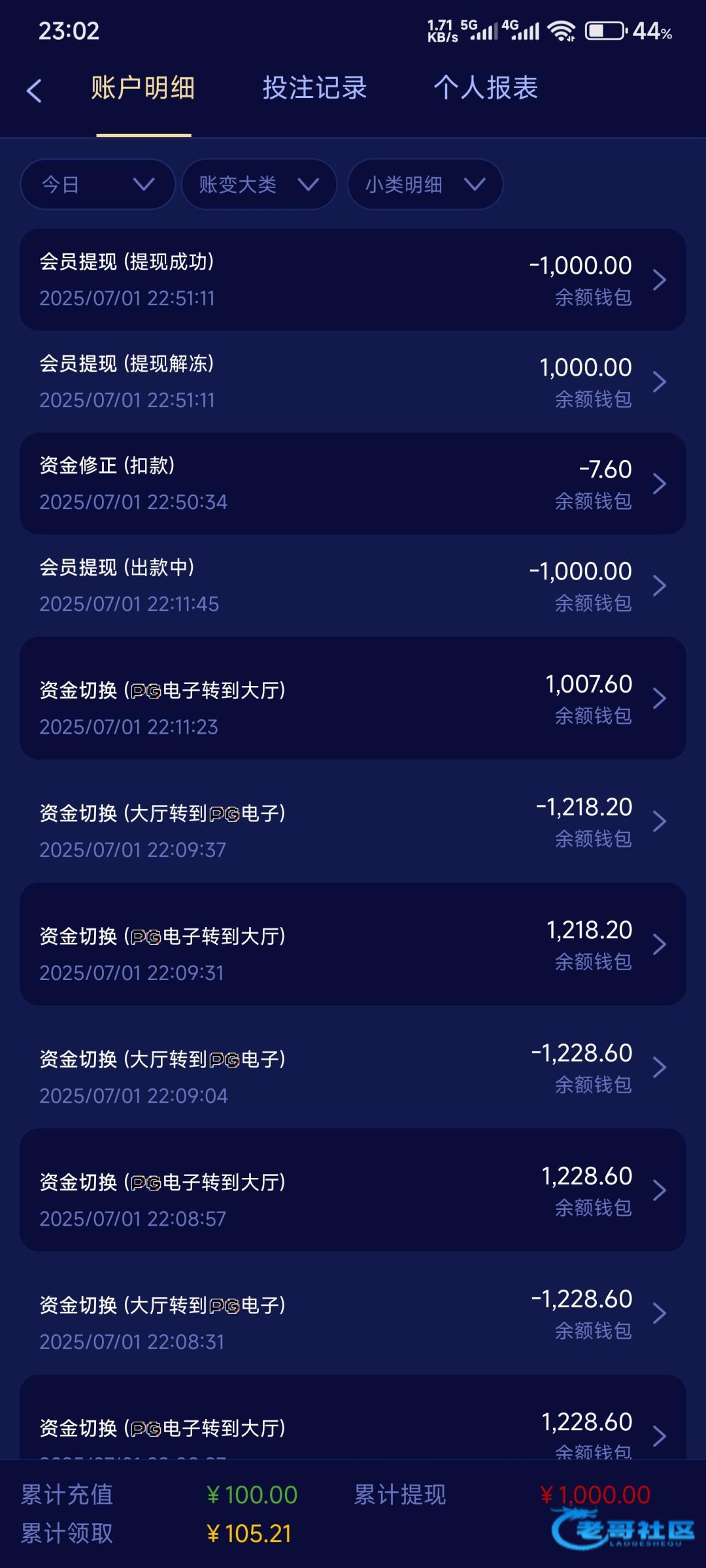This screenshot has width=706, height=1568.
Task: Open the -1,228.60 transfer at 22:09:04
Action: point(353,1067)
